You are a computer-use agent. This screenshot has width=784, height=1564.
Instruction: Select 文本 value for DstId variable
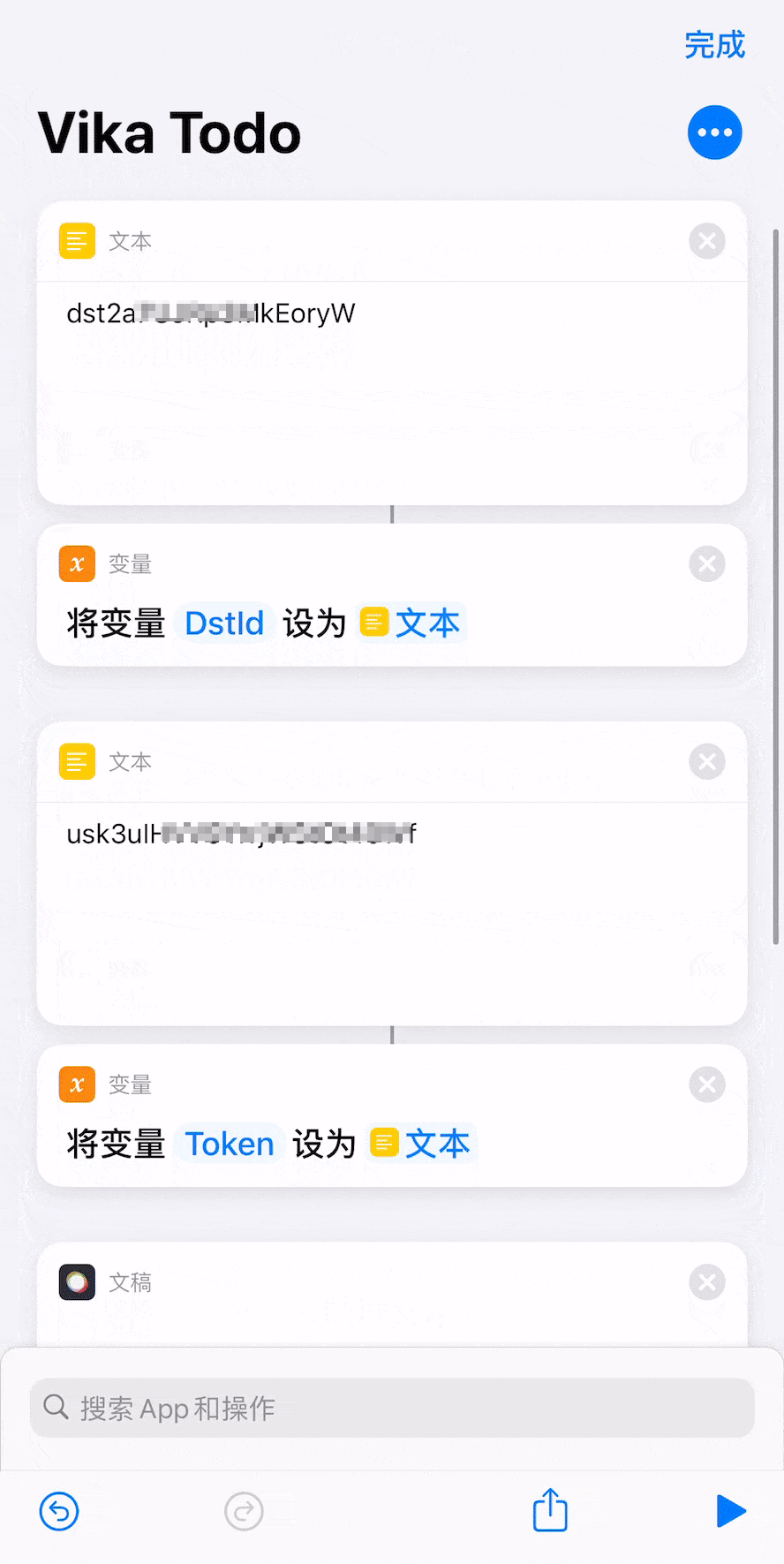pos(411,623)
